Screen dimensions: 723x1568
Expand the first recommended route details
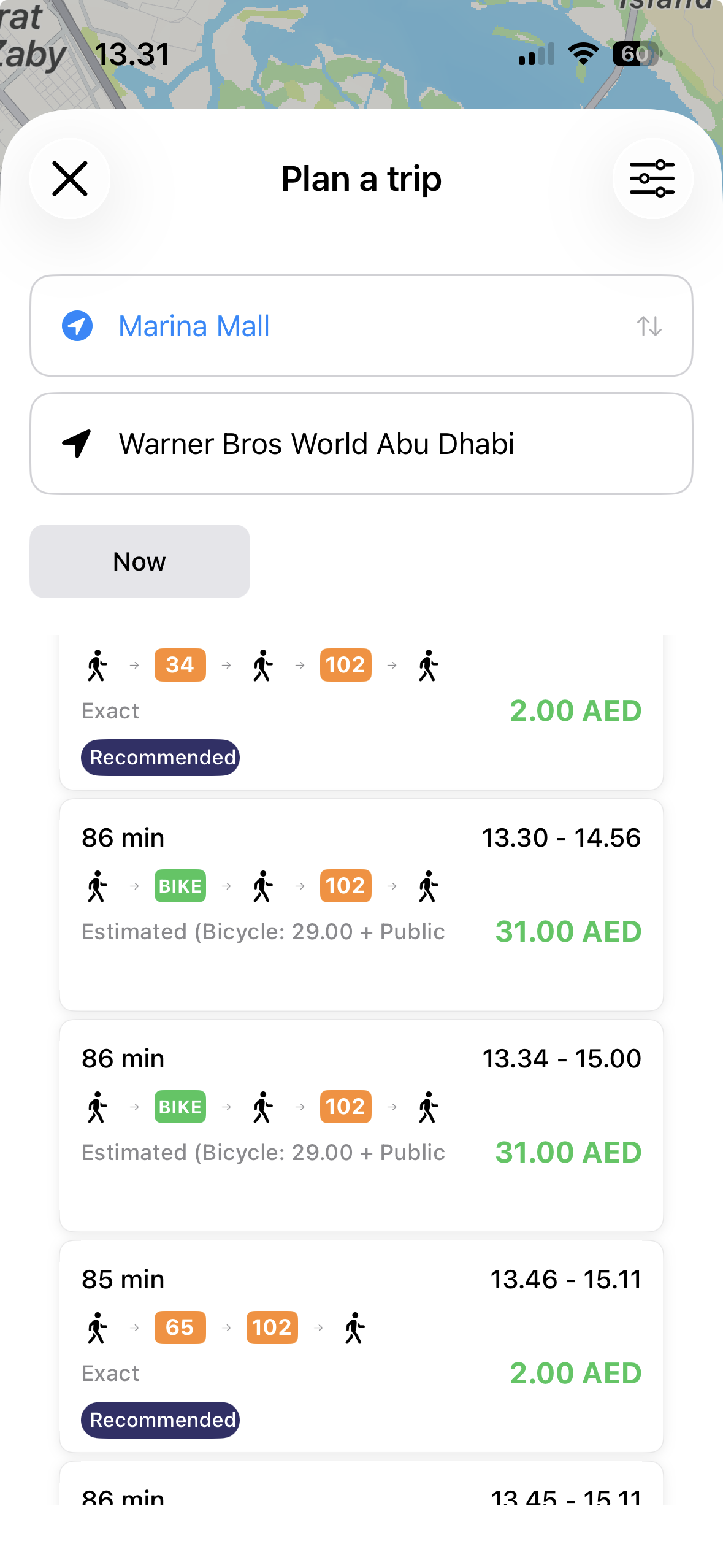click(361, 705)
